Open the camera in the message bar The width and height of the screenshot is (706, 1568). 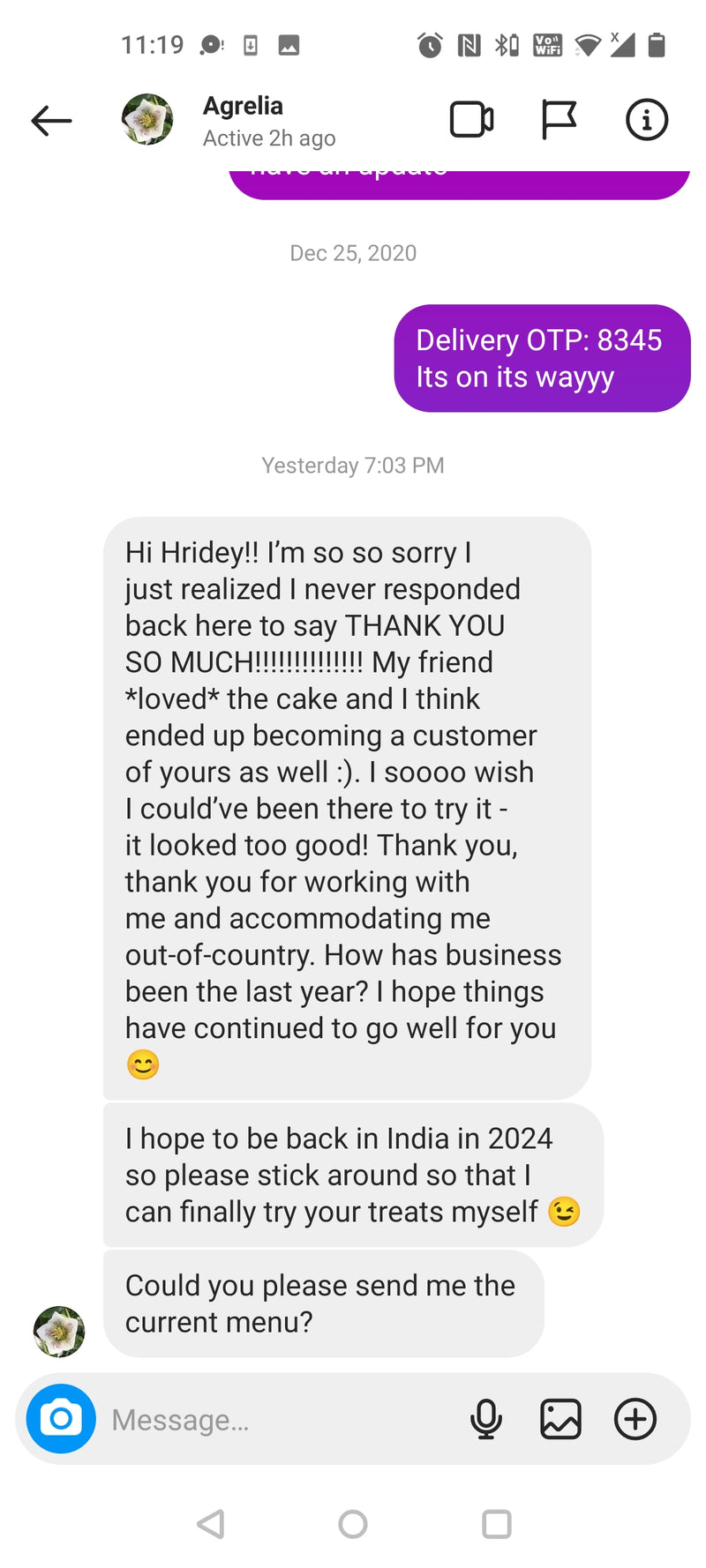tap(61, 1419)
